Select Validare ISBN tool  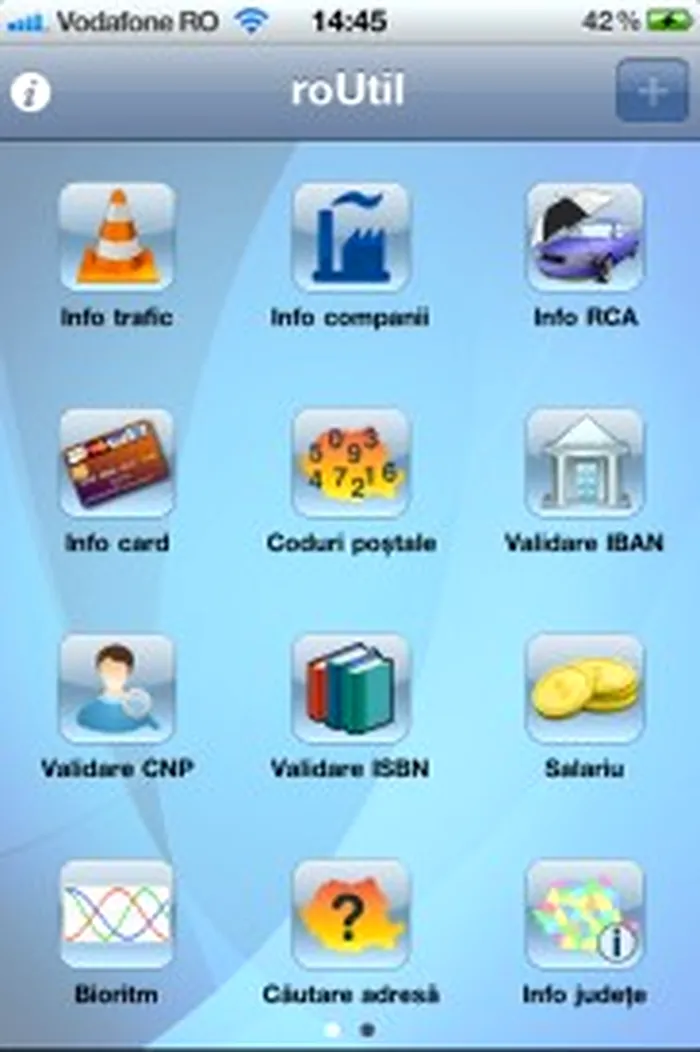(350, 689)
